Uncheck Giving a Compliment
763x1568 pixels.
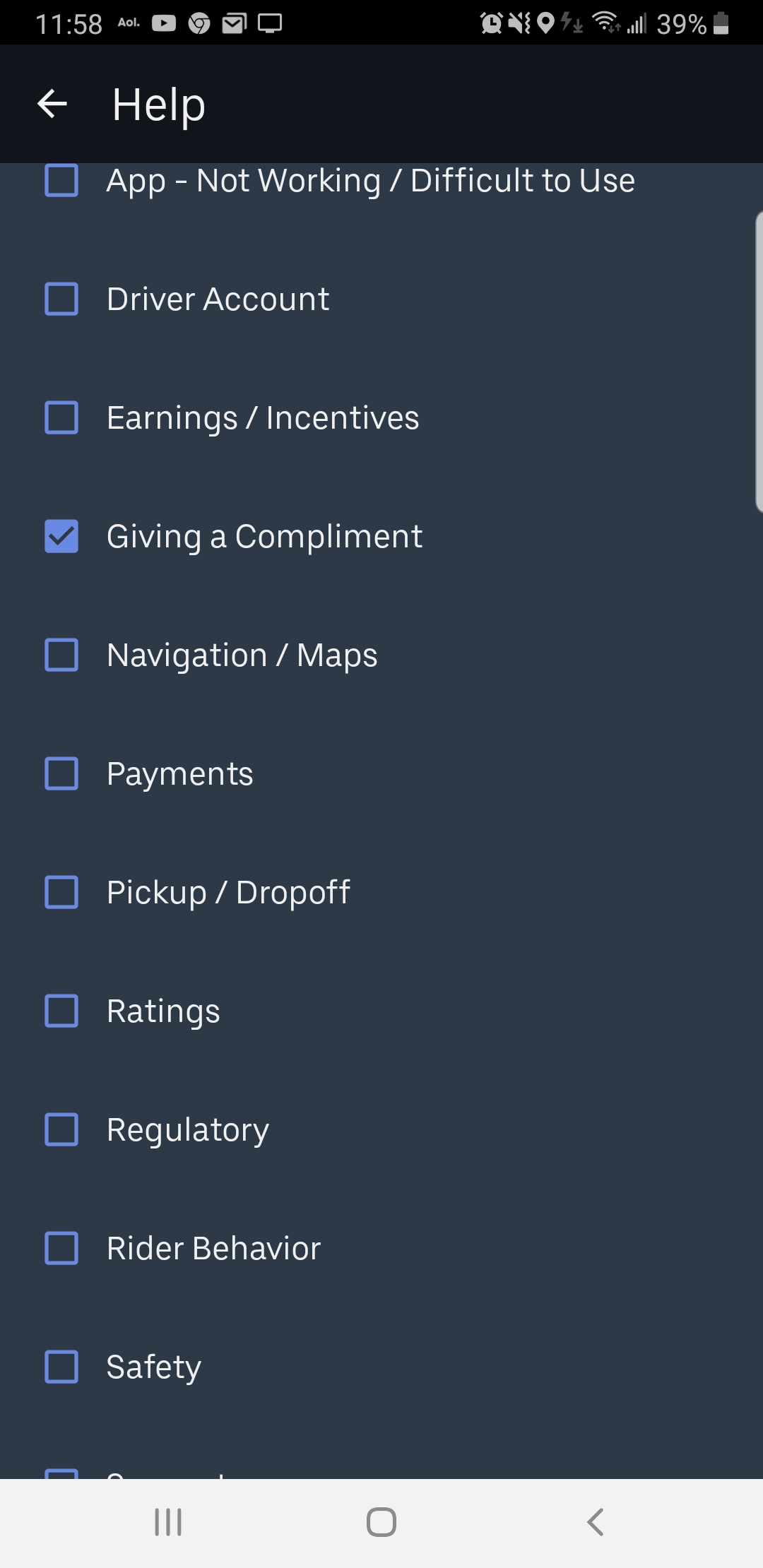click(61, 536)
